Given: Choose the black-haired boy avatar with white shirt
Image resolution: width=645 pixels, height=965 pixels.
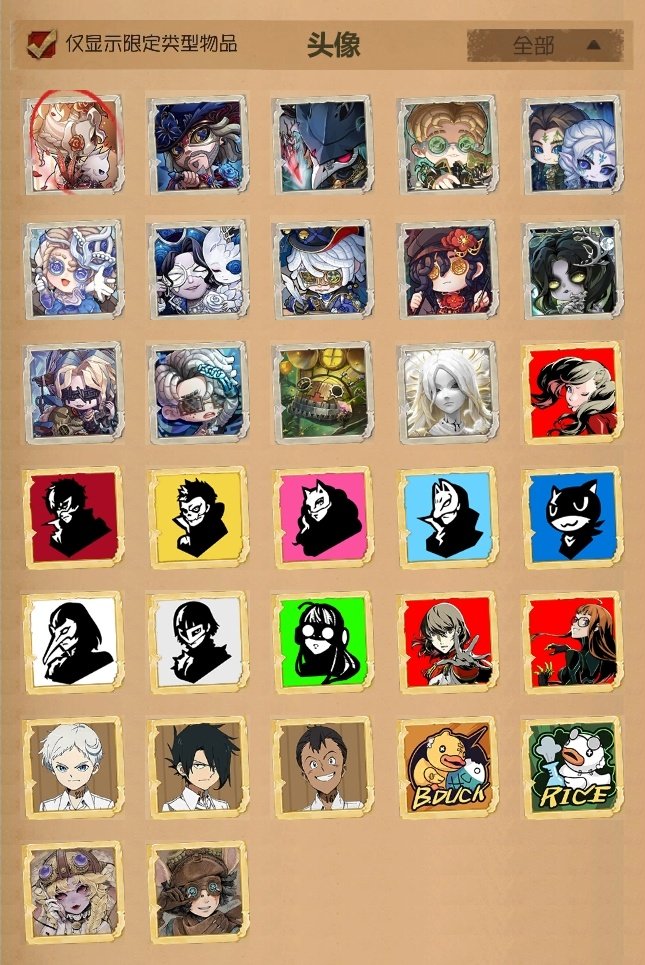Looking at the screenshot, I should coord(198,767).
